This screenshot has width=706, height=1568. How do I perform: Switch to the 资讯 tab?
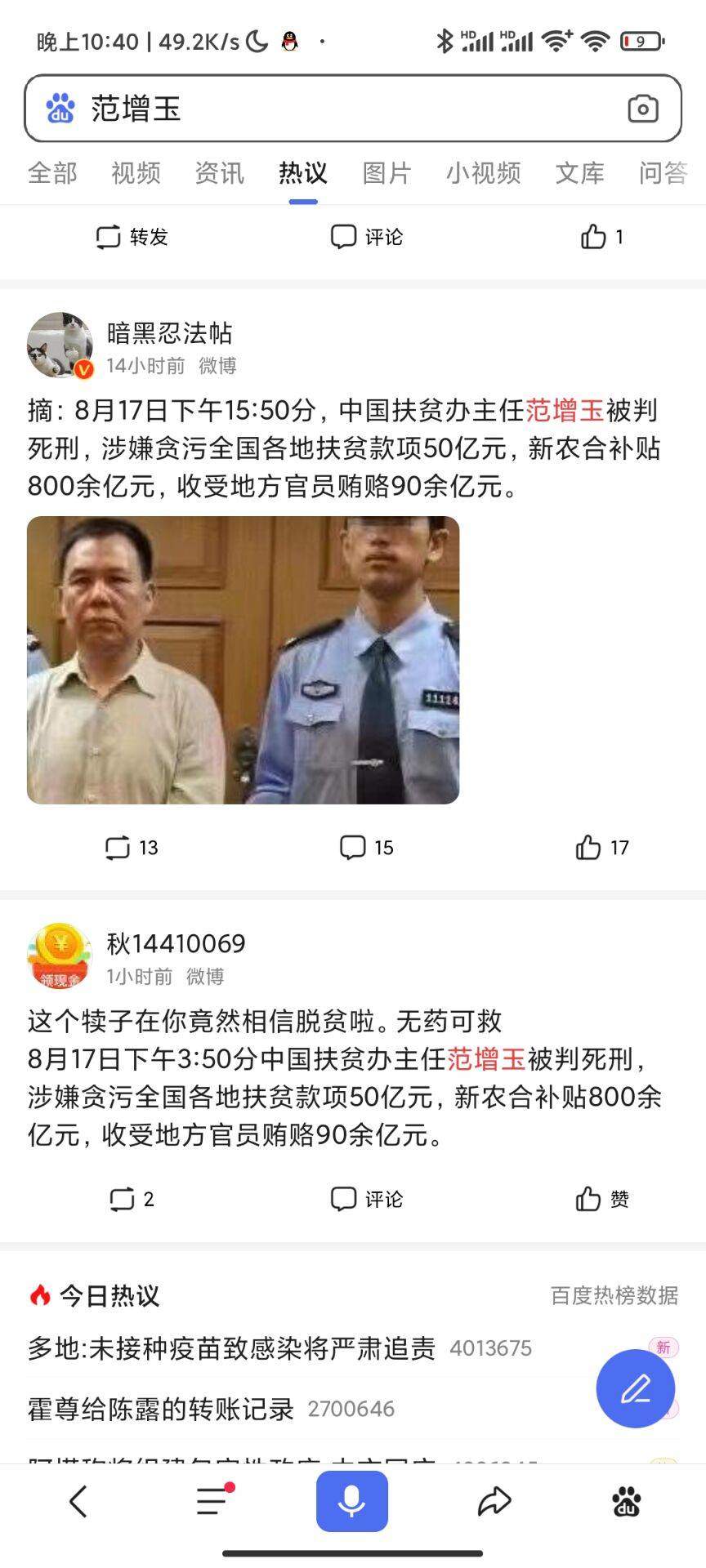click(219, 173)
